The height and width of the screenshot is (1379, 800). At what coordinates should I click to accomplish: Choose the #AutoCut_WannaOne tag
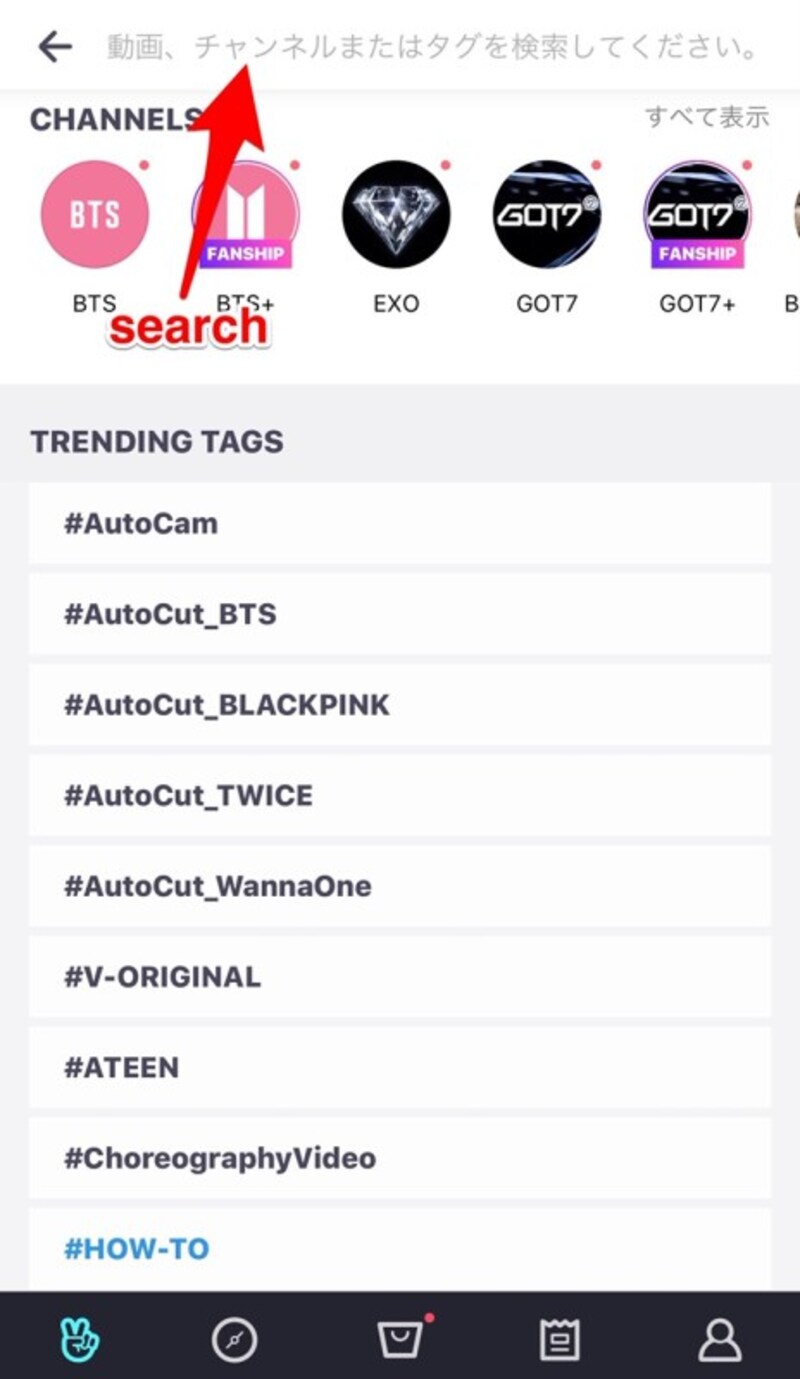400,886
